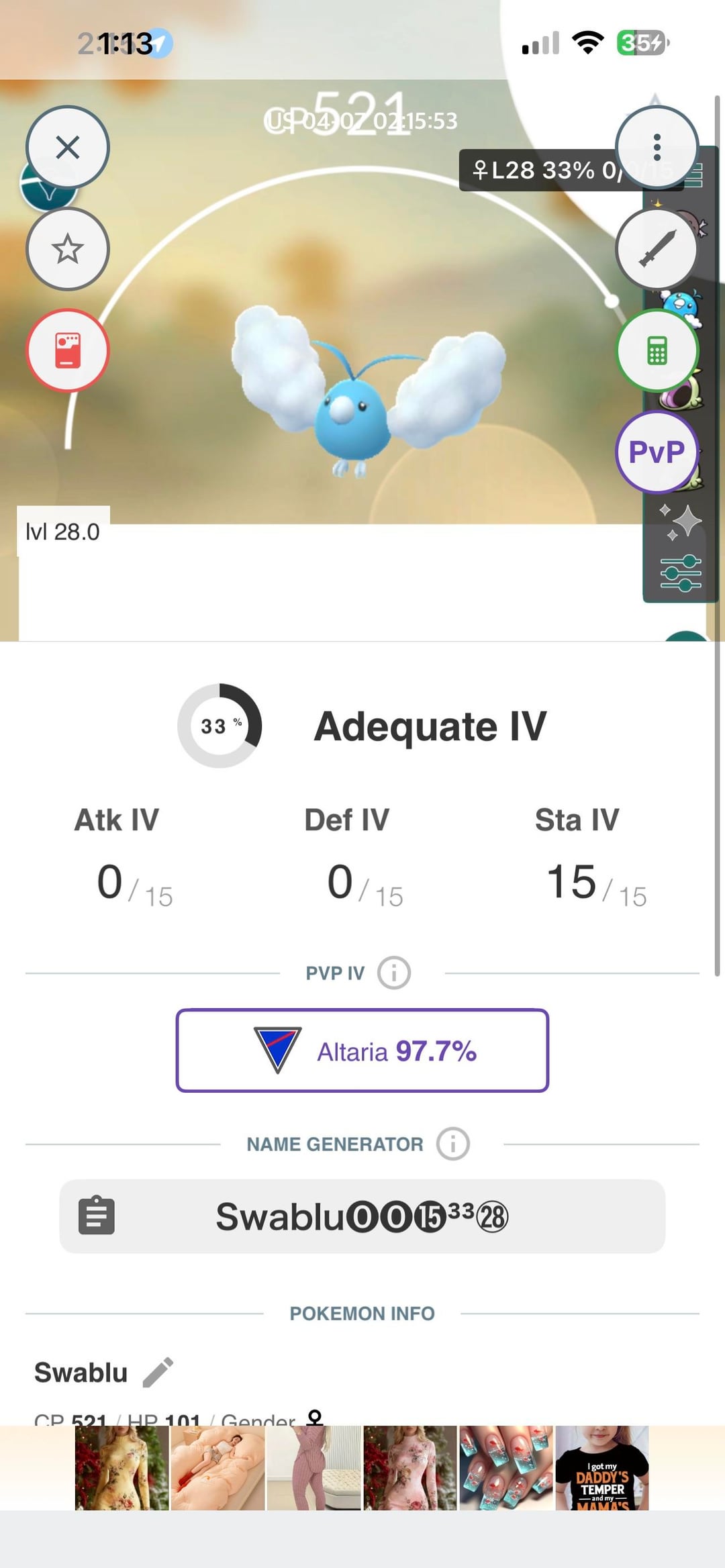The image size is (725, 1568).
Task: Open the decorated nails ad
Action: (x=506, y=1468)
